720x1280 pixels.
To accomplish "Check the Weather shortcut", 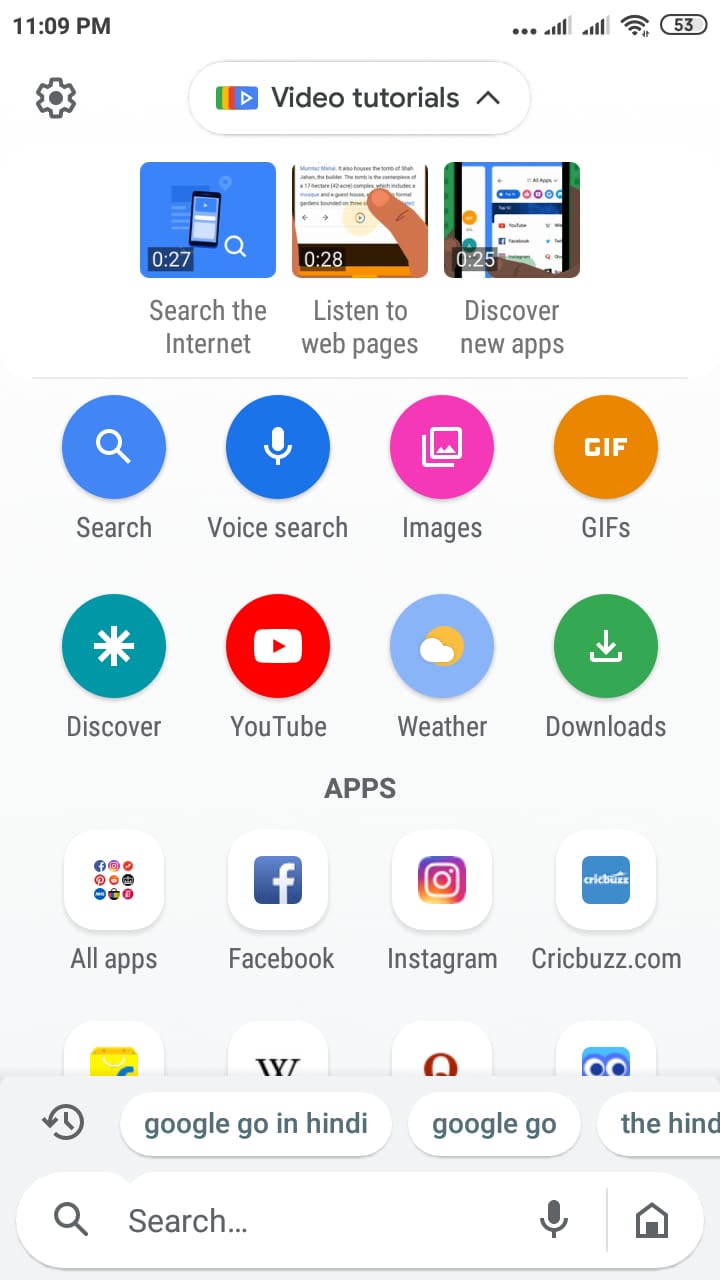I will (x=442, y=646).
